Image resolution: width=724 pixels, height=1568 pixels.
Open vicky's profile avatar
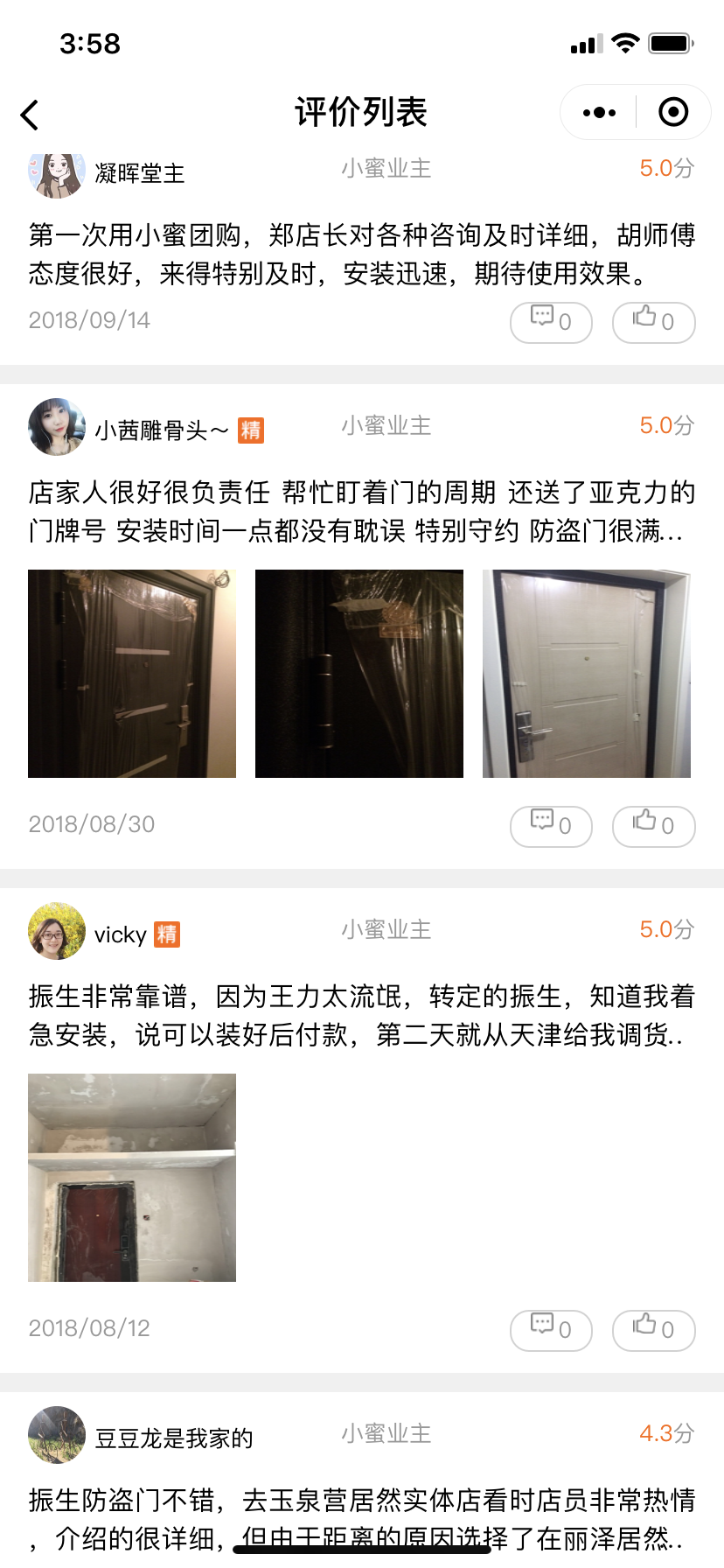click(x=57, y=931)
